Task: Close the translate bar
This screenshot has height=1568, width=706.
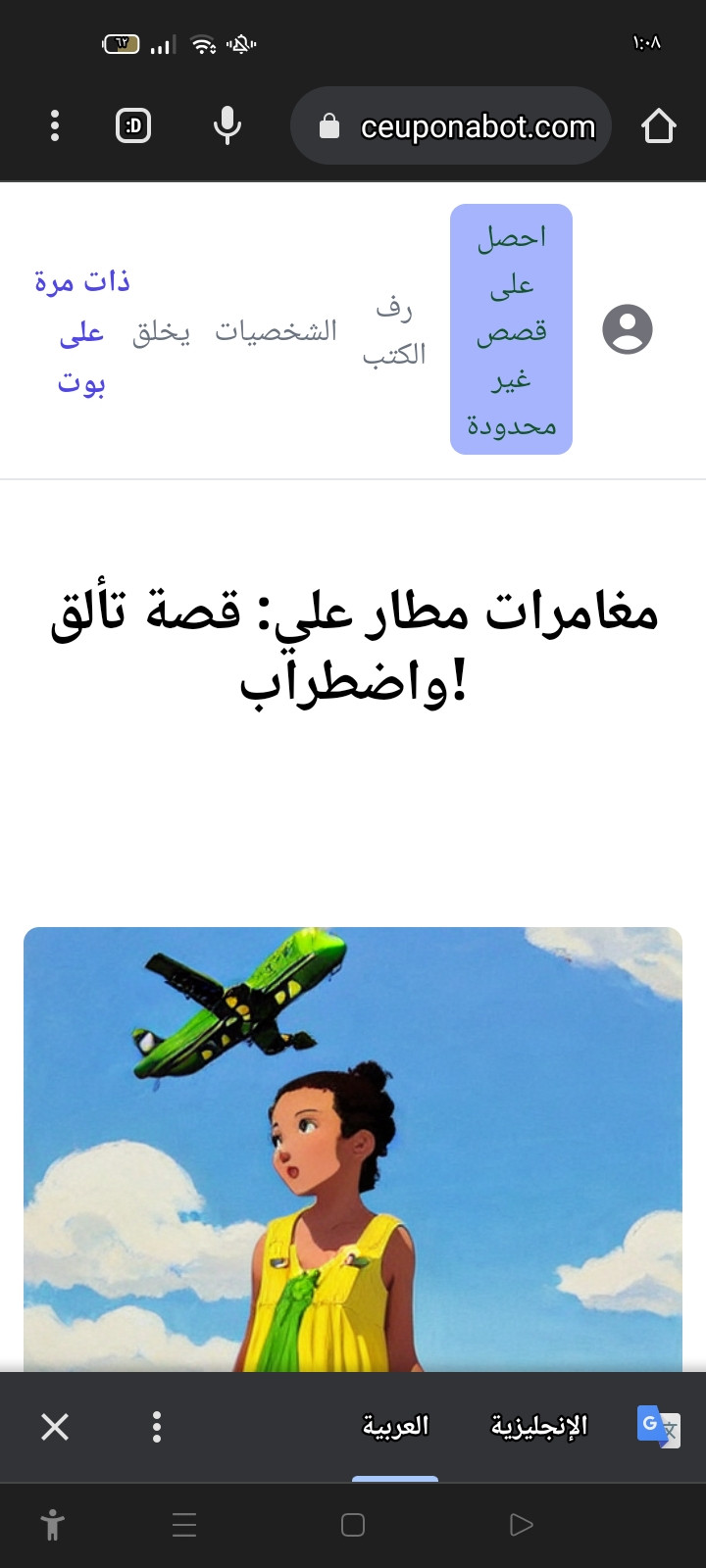Action: click(55, 1427)
